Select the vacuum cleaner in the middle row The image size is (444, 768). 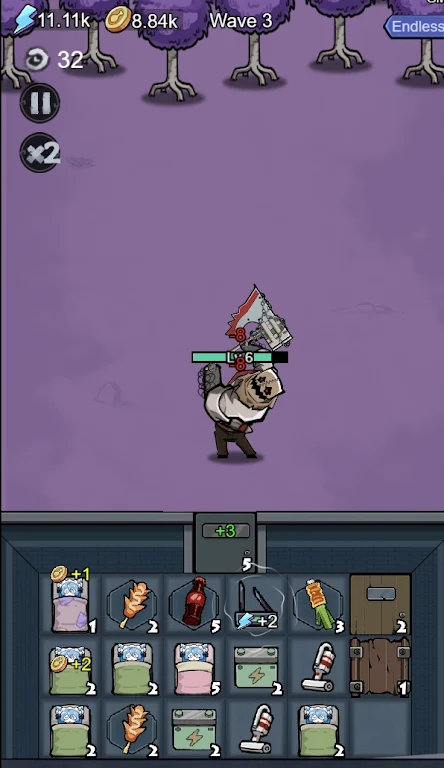pos(319,667)
